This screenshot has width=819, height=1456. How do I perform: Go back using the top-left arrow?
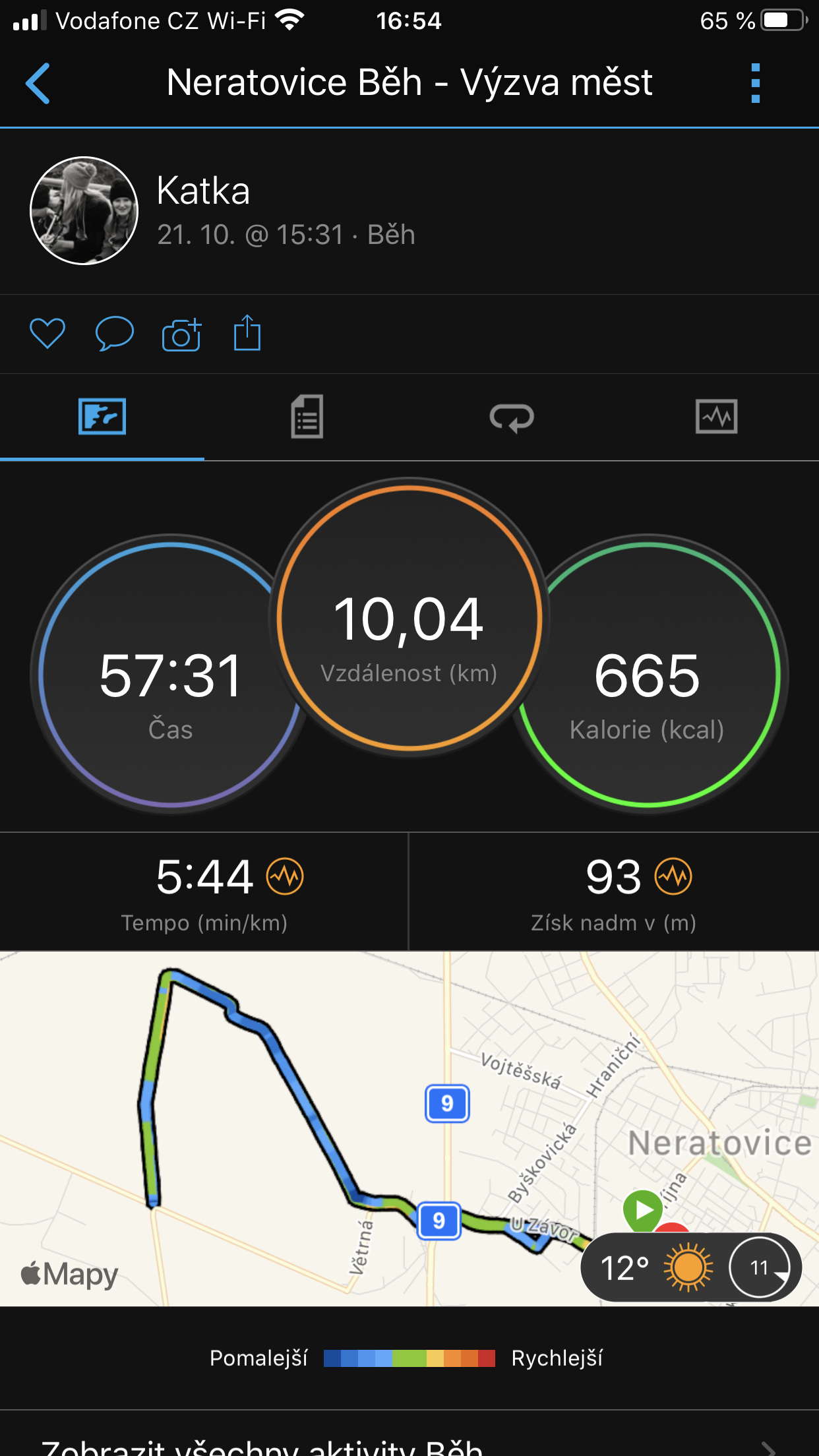coord(38,84)
